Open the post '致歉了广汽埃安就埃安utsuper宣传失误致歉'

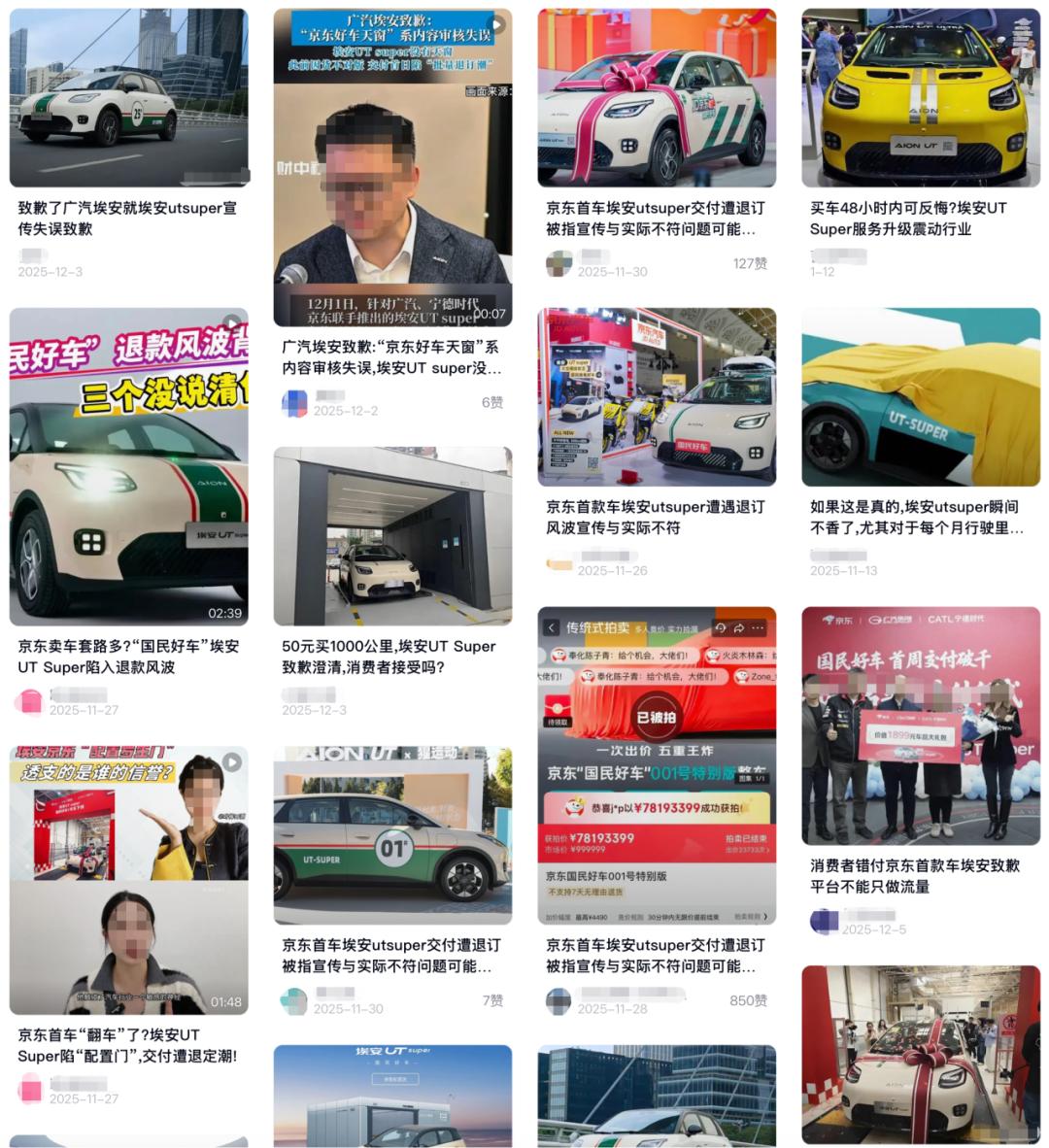pos(128,97)
